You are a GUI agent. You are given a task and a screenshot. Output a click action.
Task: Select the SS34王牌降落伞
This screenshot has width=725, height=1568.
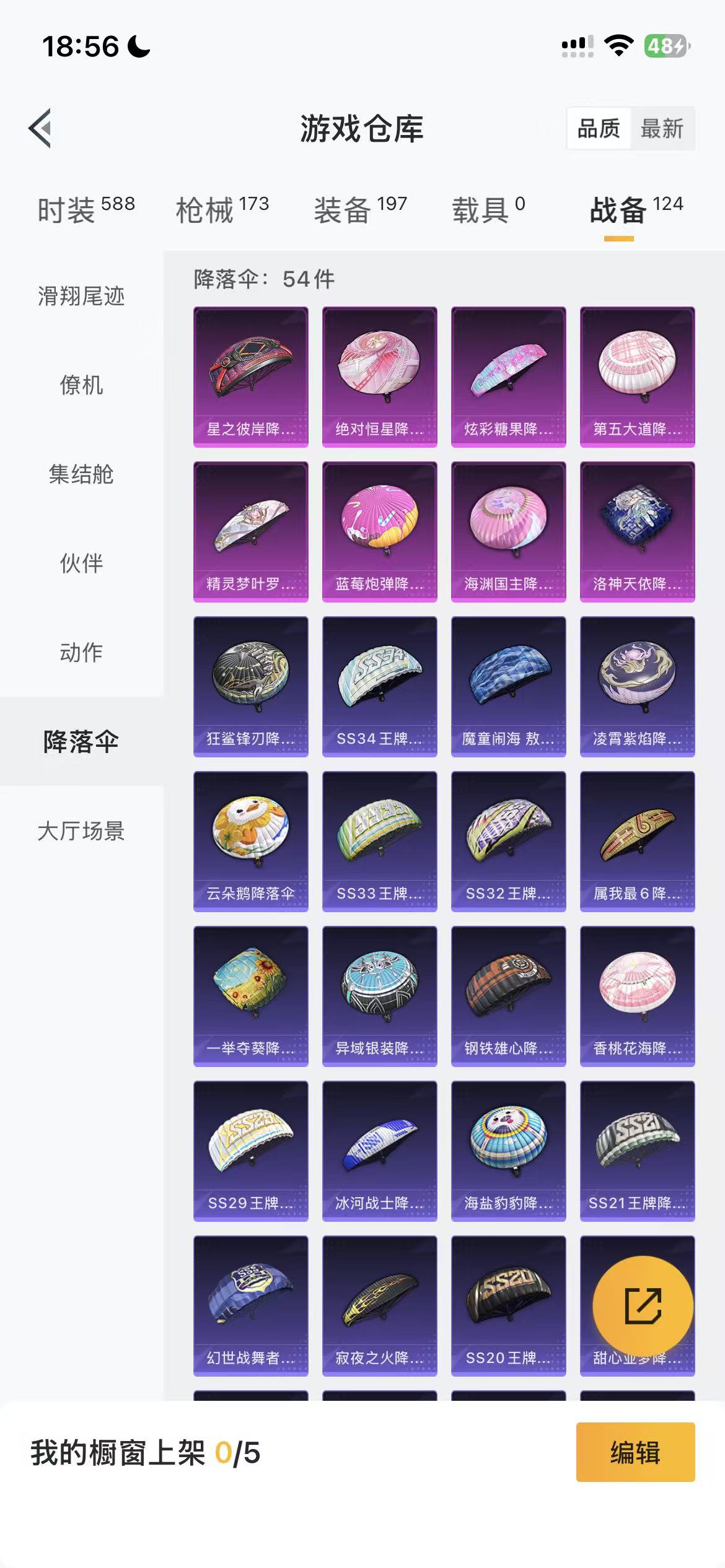coord(380,686)
